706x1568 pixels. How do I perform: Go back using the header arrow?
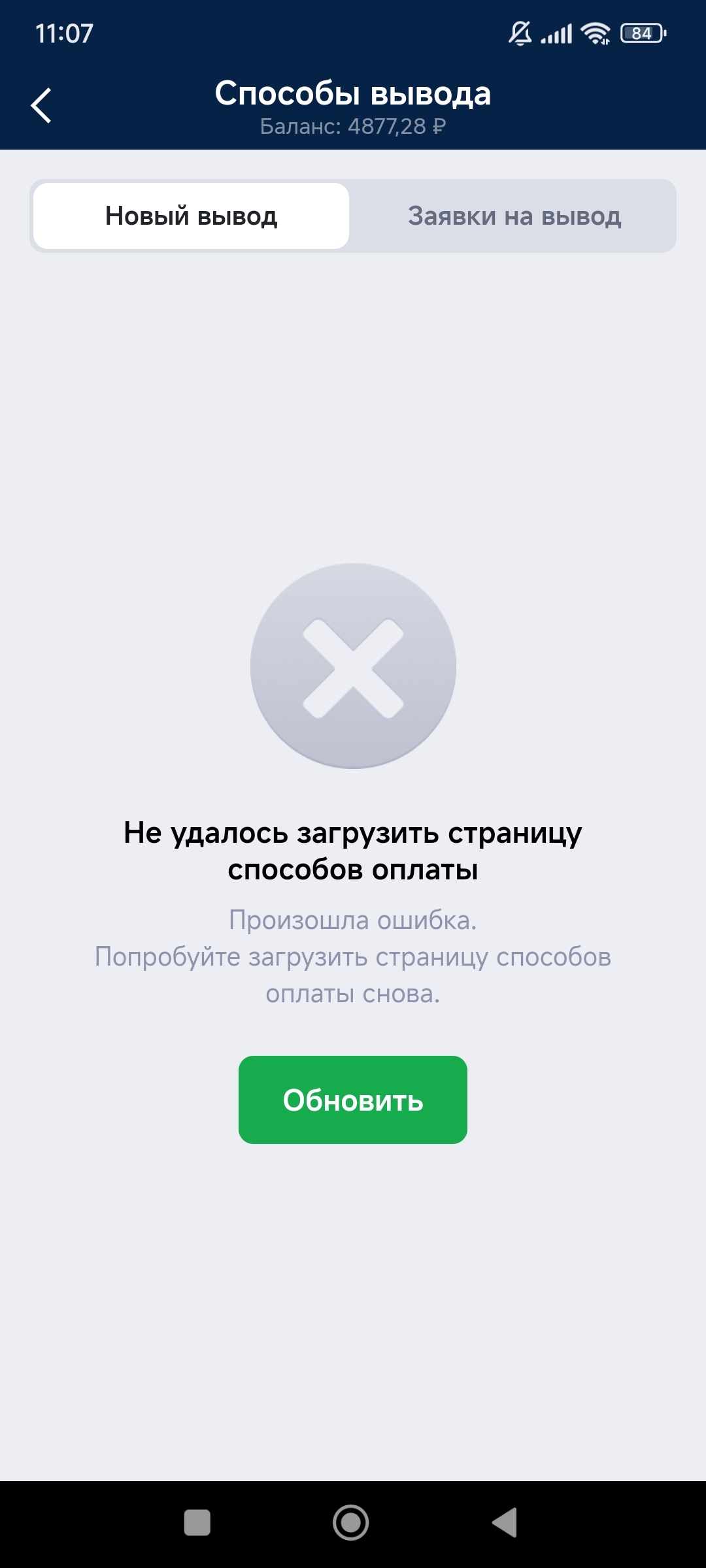pyautogui.click(x=41, y=105)
